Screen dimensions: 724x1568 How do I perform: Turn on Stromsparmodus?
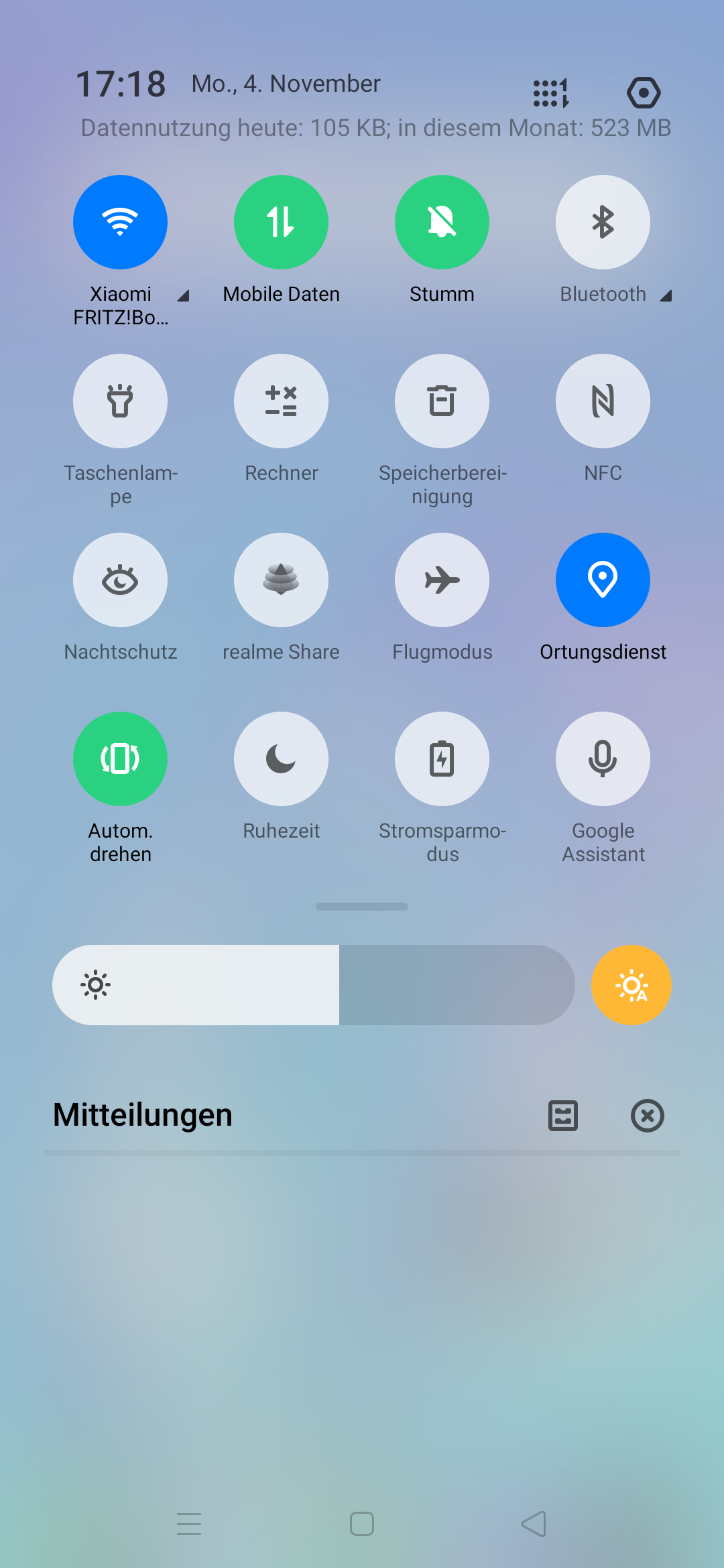click(x=442, y=759)
